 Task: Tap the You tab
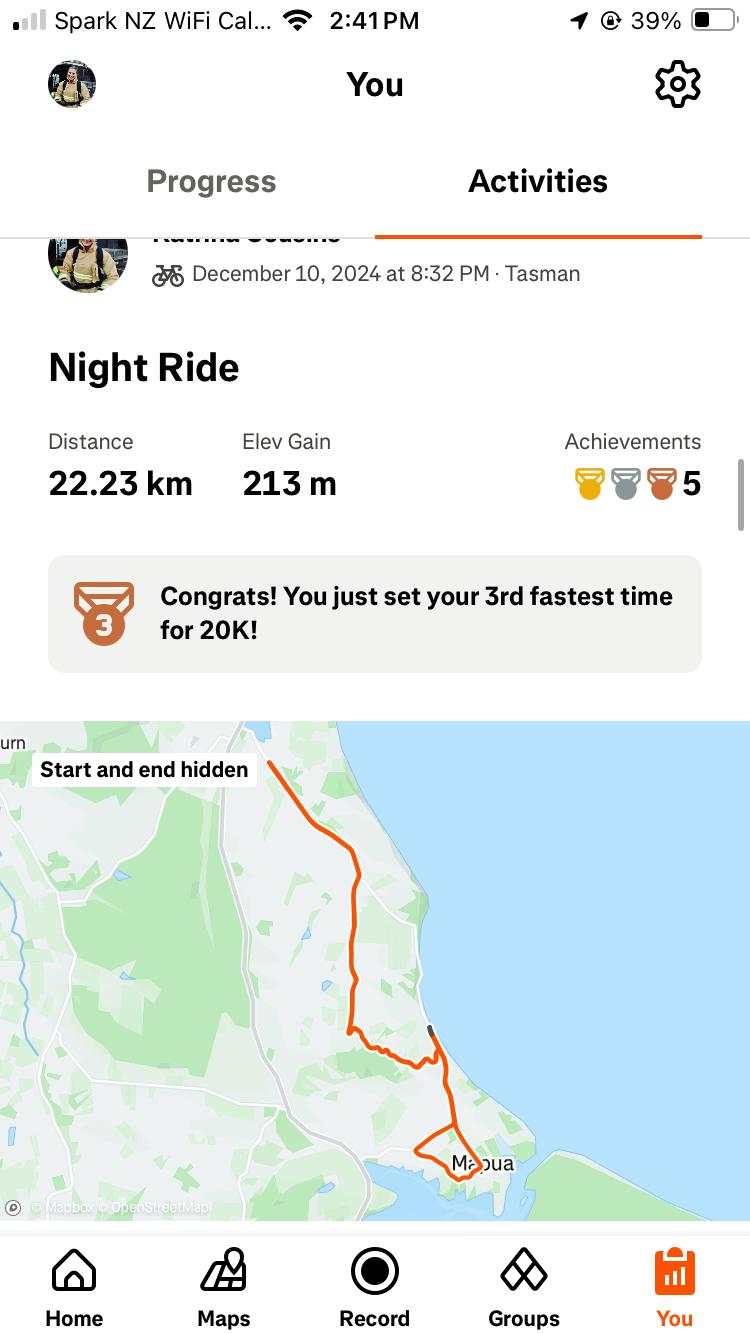click(x=674, y=1288)
